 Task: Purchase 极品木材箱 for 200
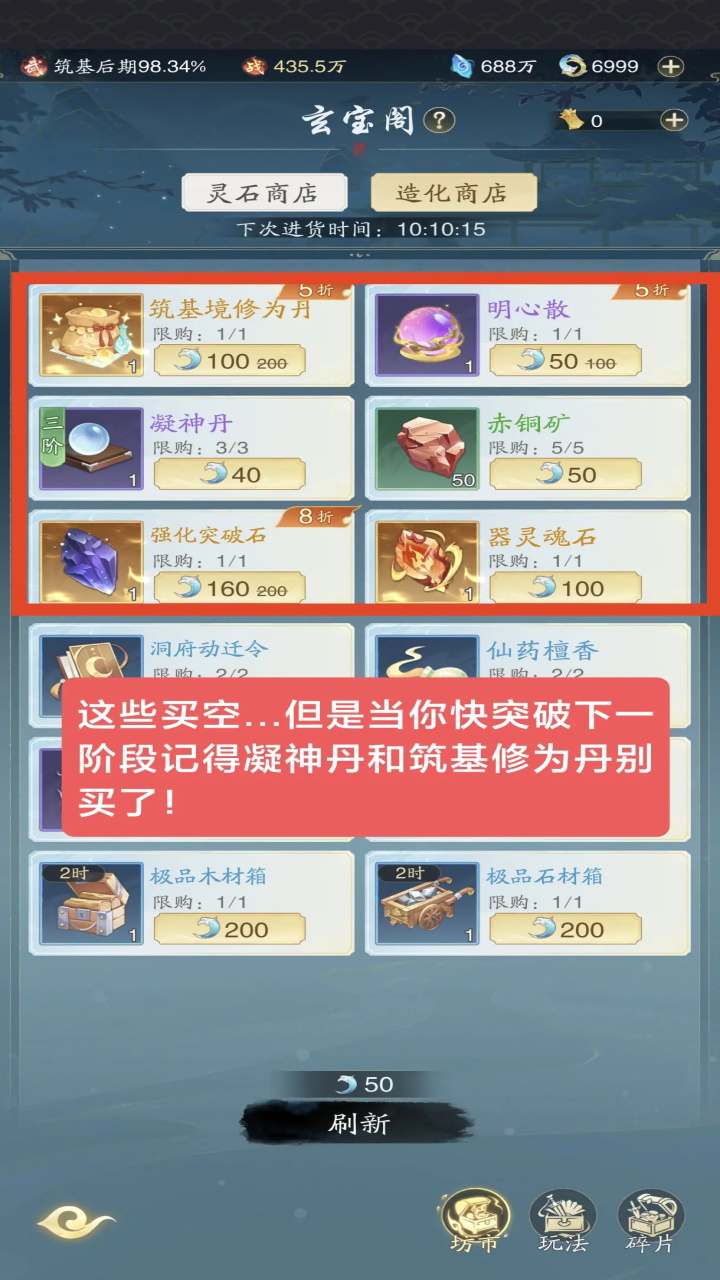[x=229, y=929]
